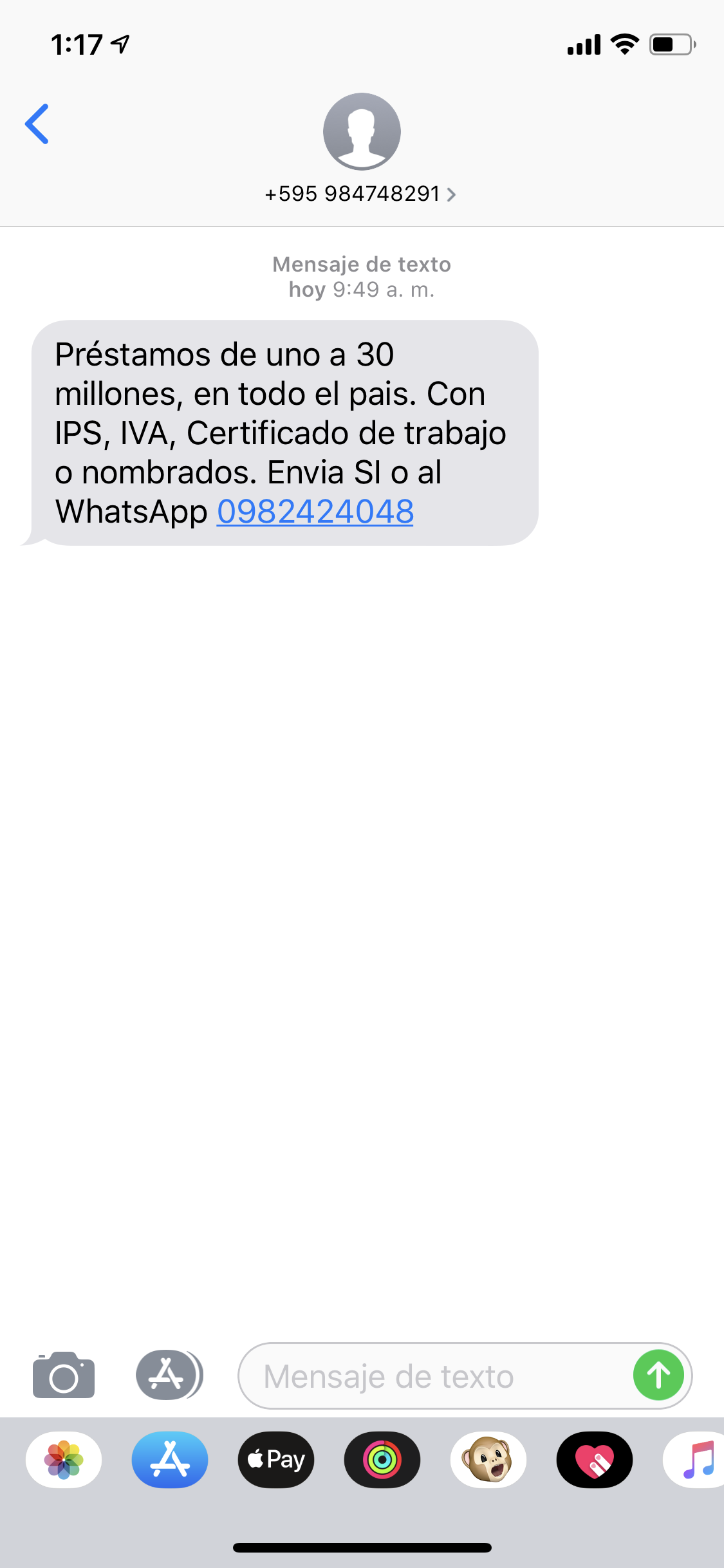Open the Animoji monkey app
Viewport: 724px width, 1568px height.
(488, 1460)
